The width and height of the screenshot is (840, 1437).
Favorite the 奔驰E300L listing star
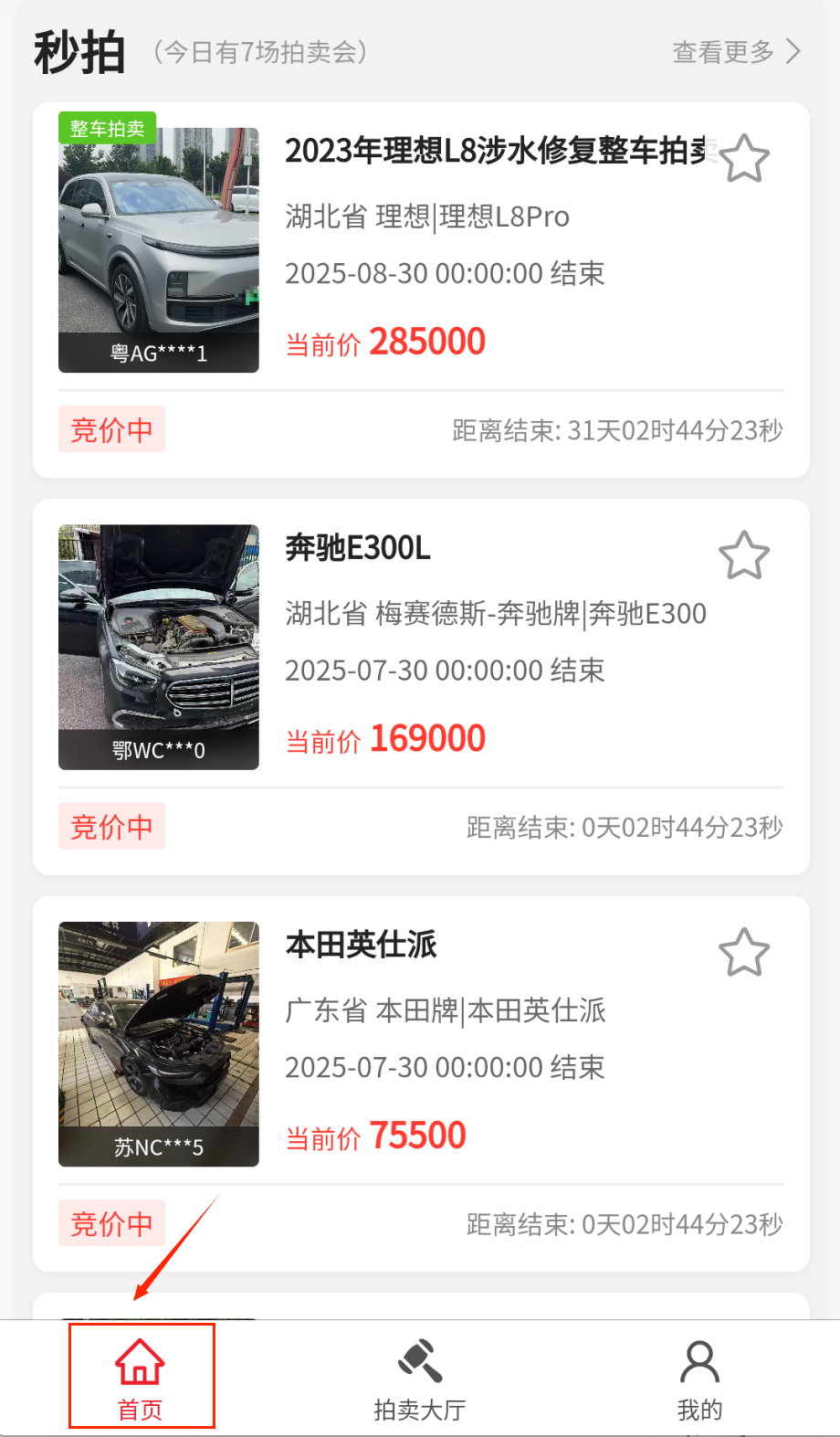[744, 555]
